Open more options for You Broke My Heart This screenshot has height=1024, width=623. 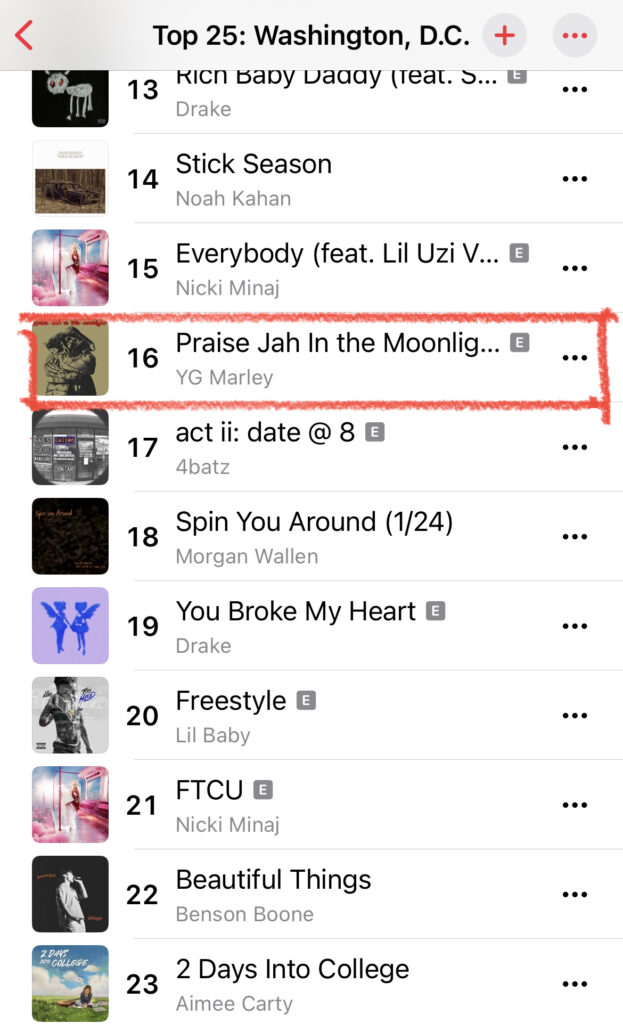tap(574, 626)
